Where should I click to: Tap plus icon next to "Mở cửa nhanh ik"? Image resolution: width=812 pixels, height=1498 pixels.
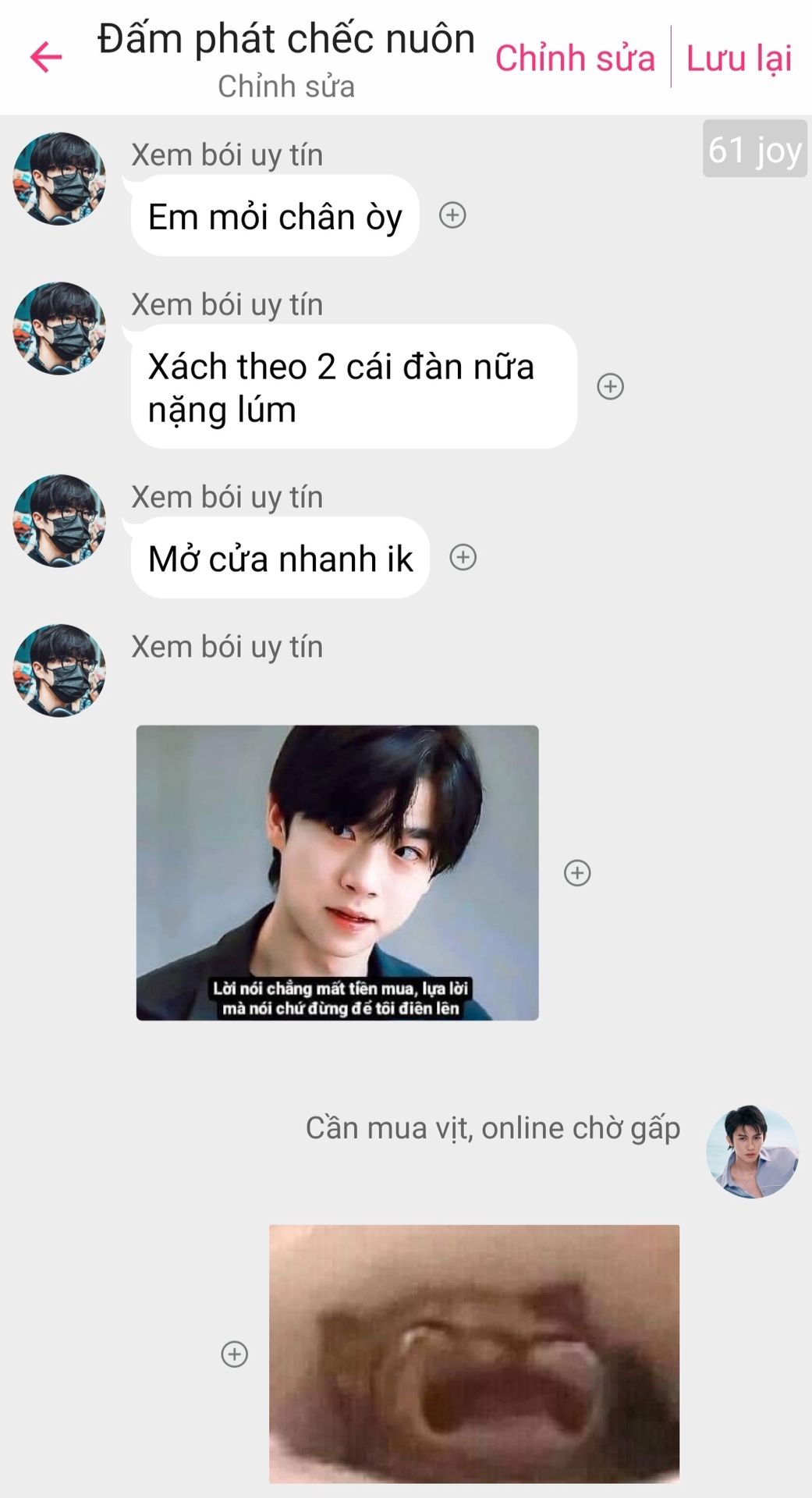click(x=463, y=557)
